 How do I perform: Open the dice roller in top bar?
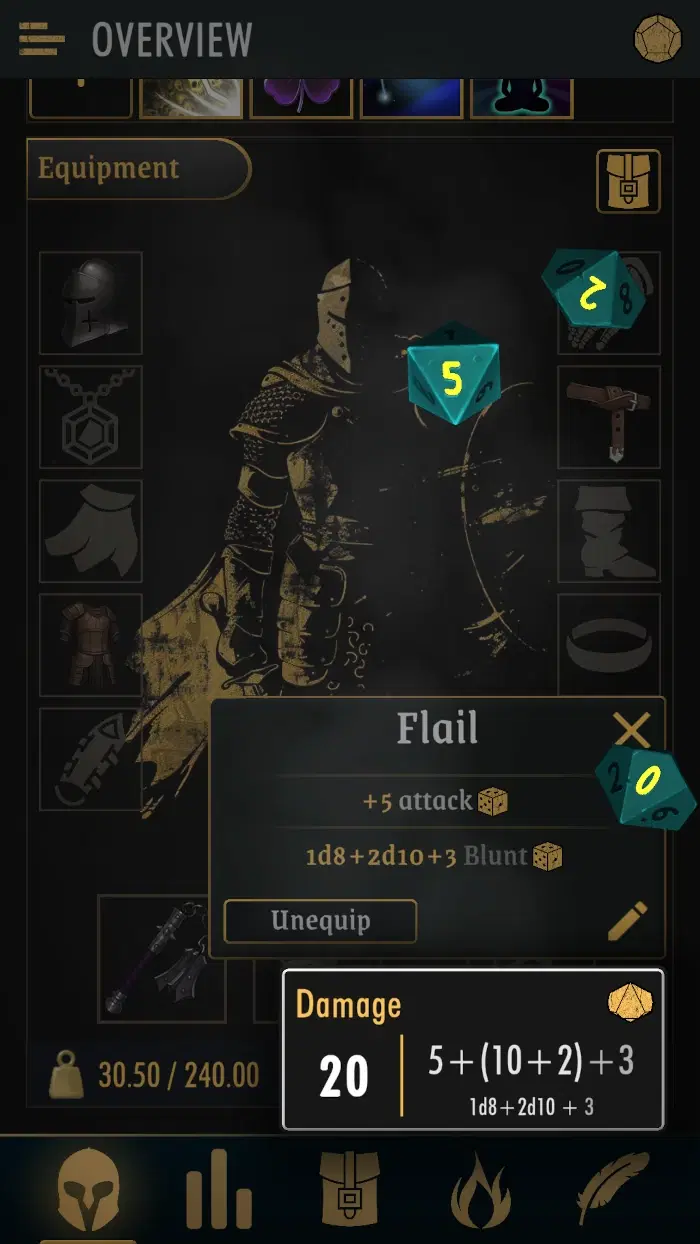click(x=656, y=40)
